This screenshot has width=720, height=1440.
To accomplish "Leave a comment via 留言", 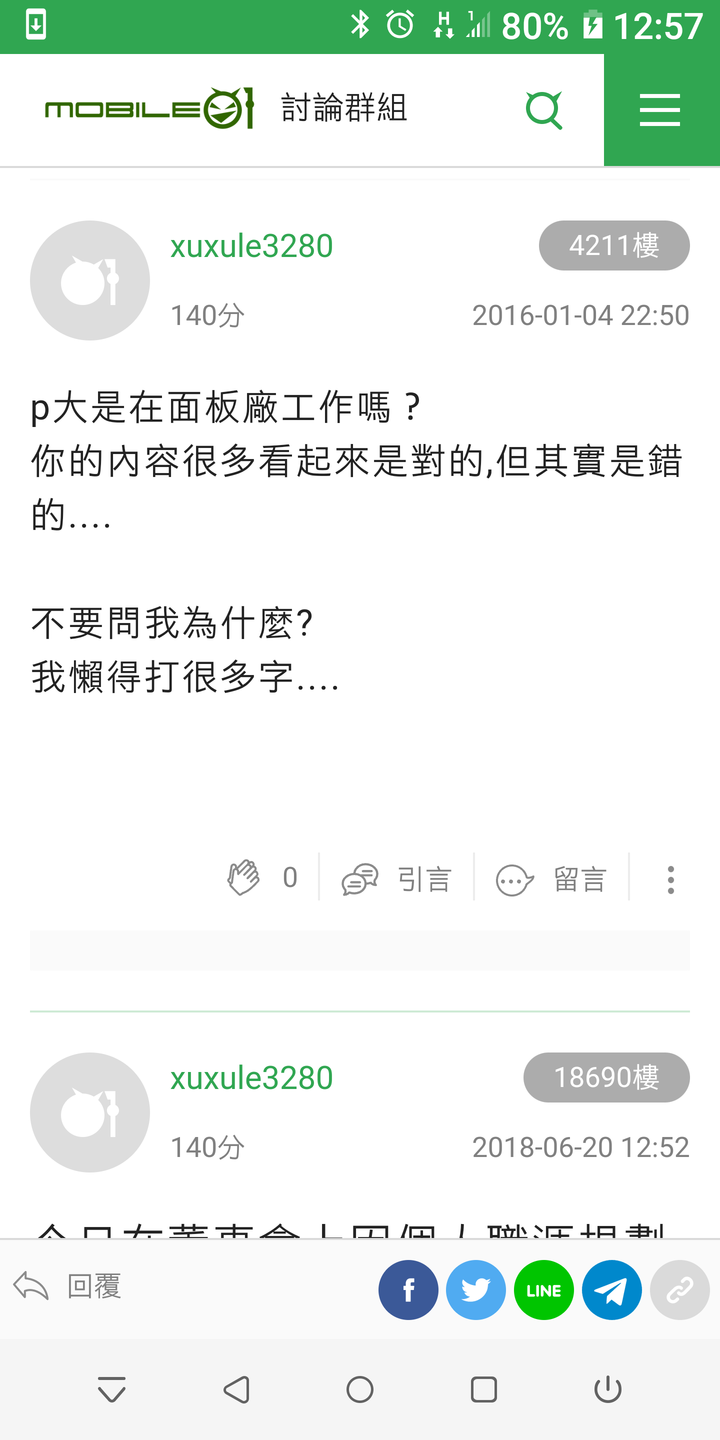I will tap(552, 879).
